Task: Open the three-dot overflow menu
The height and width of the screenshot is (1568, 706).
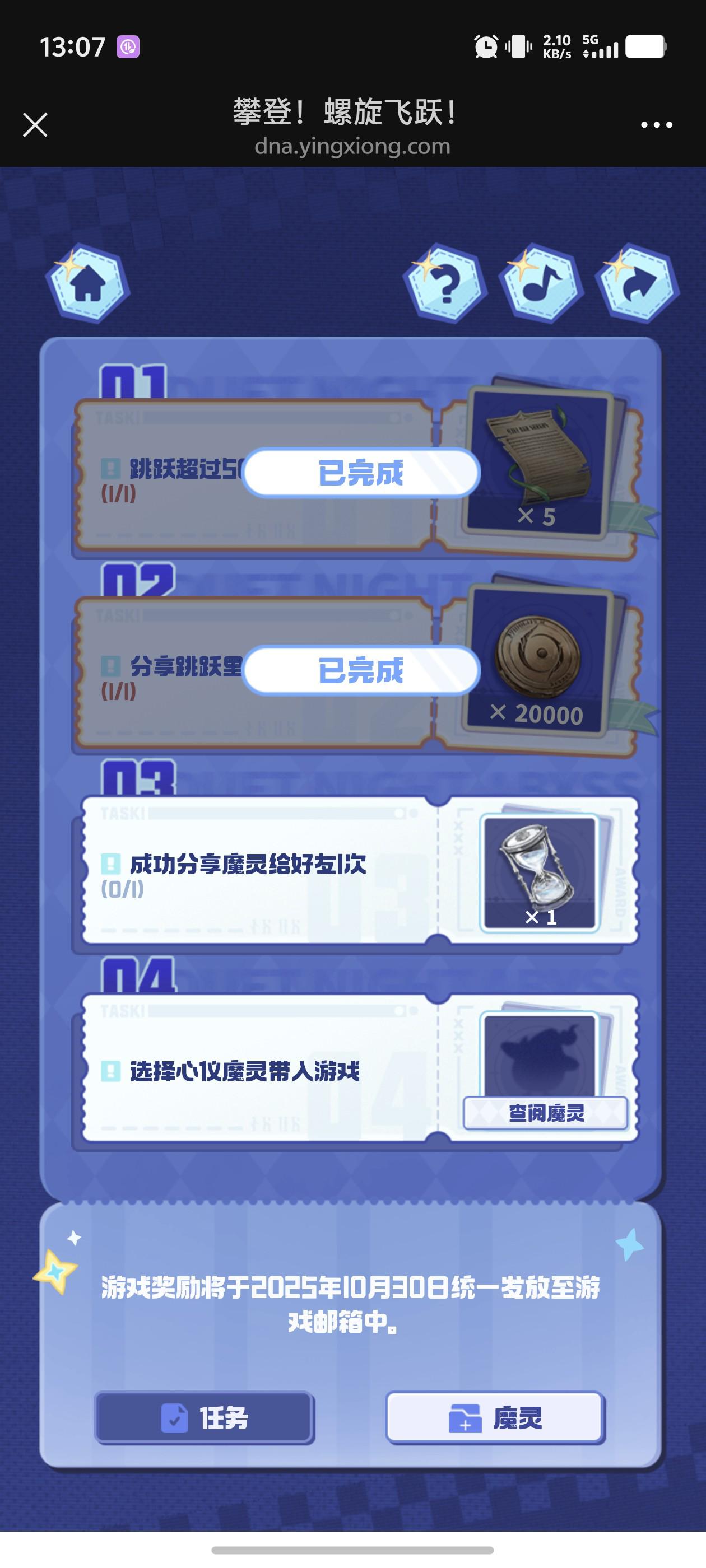Action: tap(656, 125)
